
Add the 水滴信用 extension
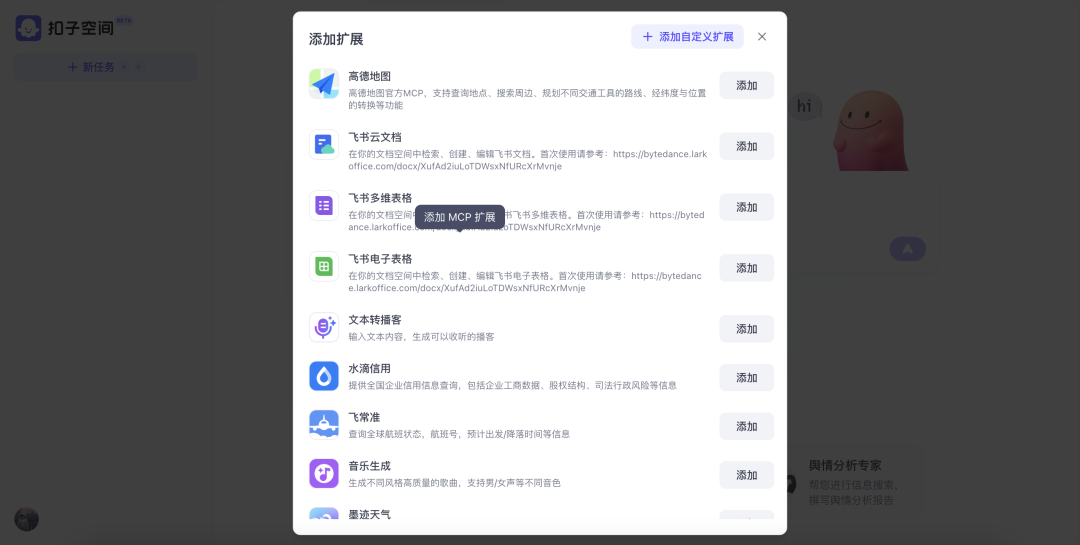pyautogui.click(x=746, y=378)
